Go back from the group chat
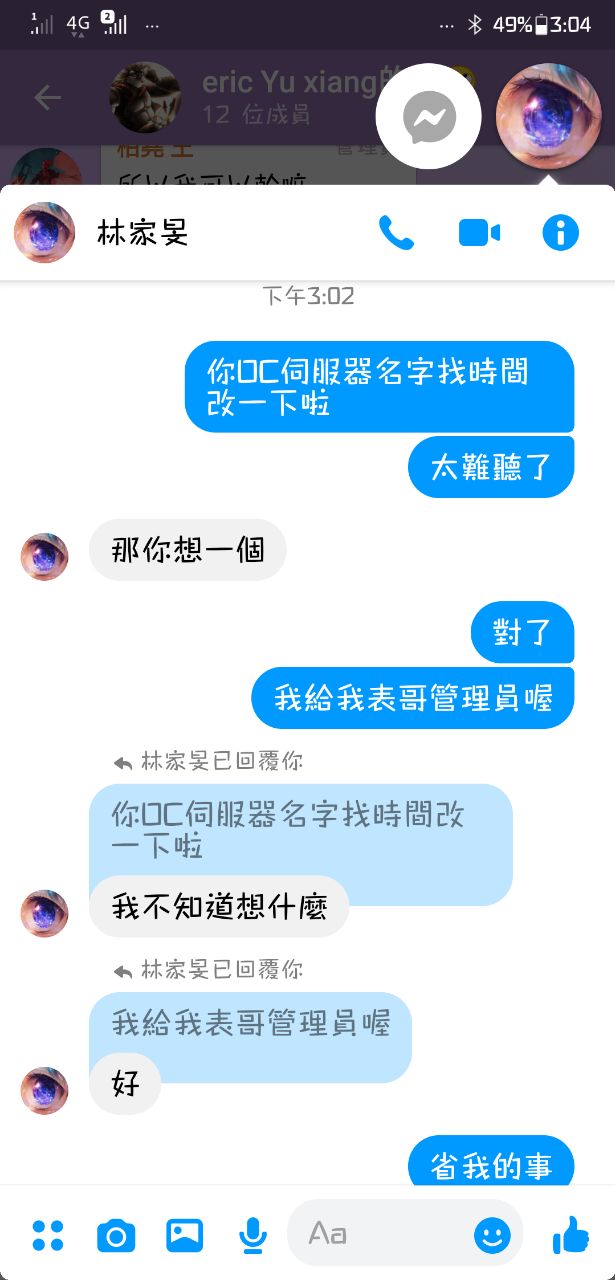Image resolution: width=615 pixels, height=1280 pixels. pyautogui.click(x=47, y=97)
